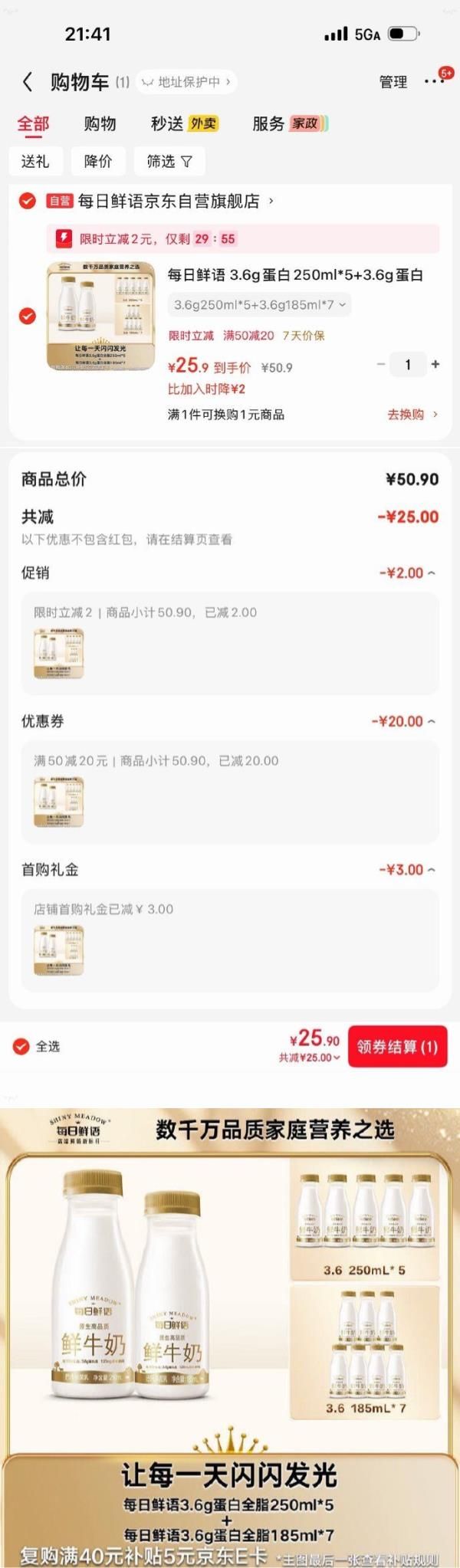Switch to the 购物 tab

click(100, 123)
